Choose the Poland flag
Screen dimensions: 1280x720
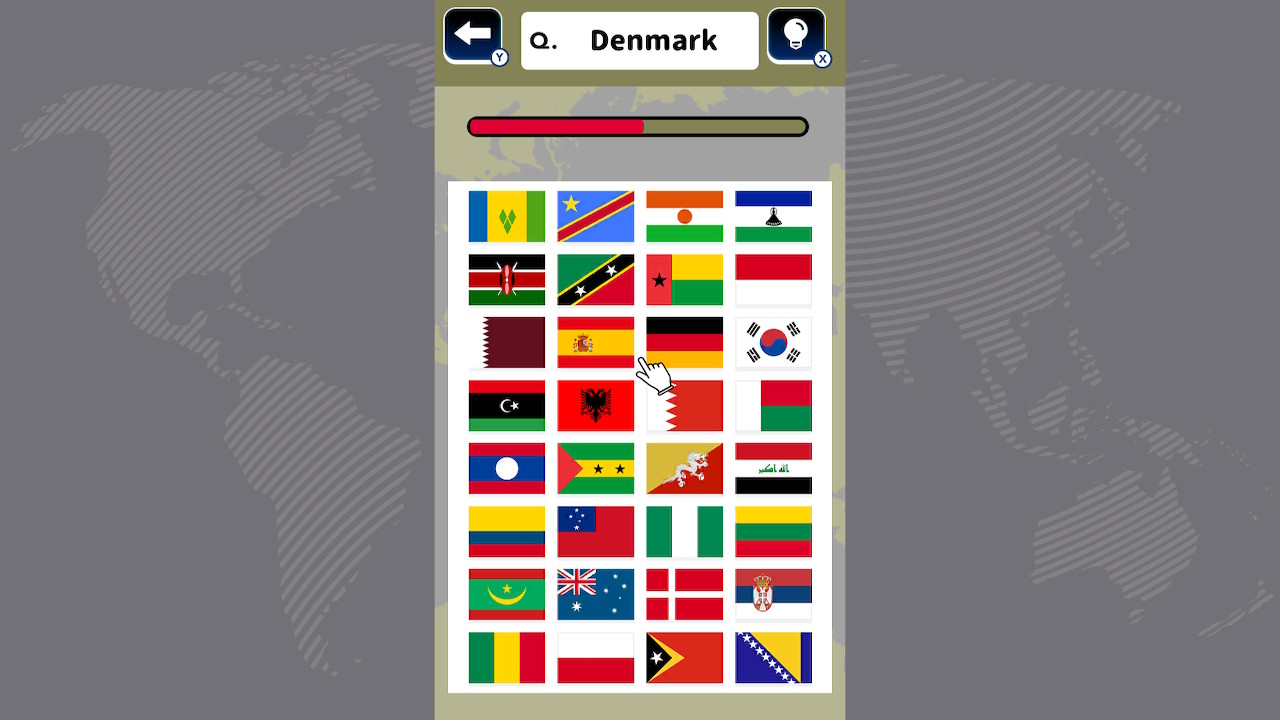[595, 657]
